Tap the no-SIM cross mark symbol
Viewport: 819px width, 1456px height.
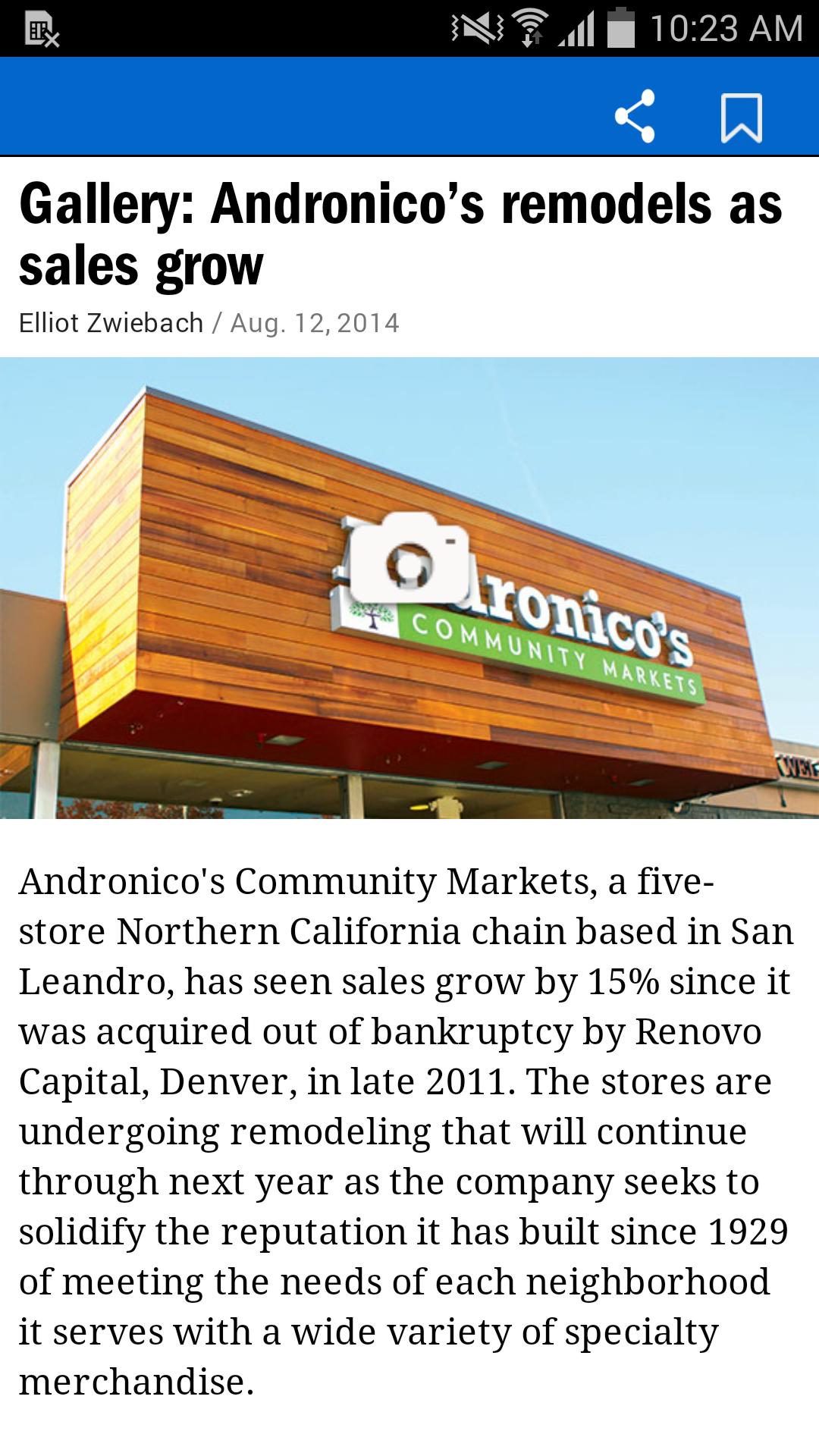pyautogui.click(x=52, y=39)
